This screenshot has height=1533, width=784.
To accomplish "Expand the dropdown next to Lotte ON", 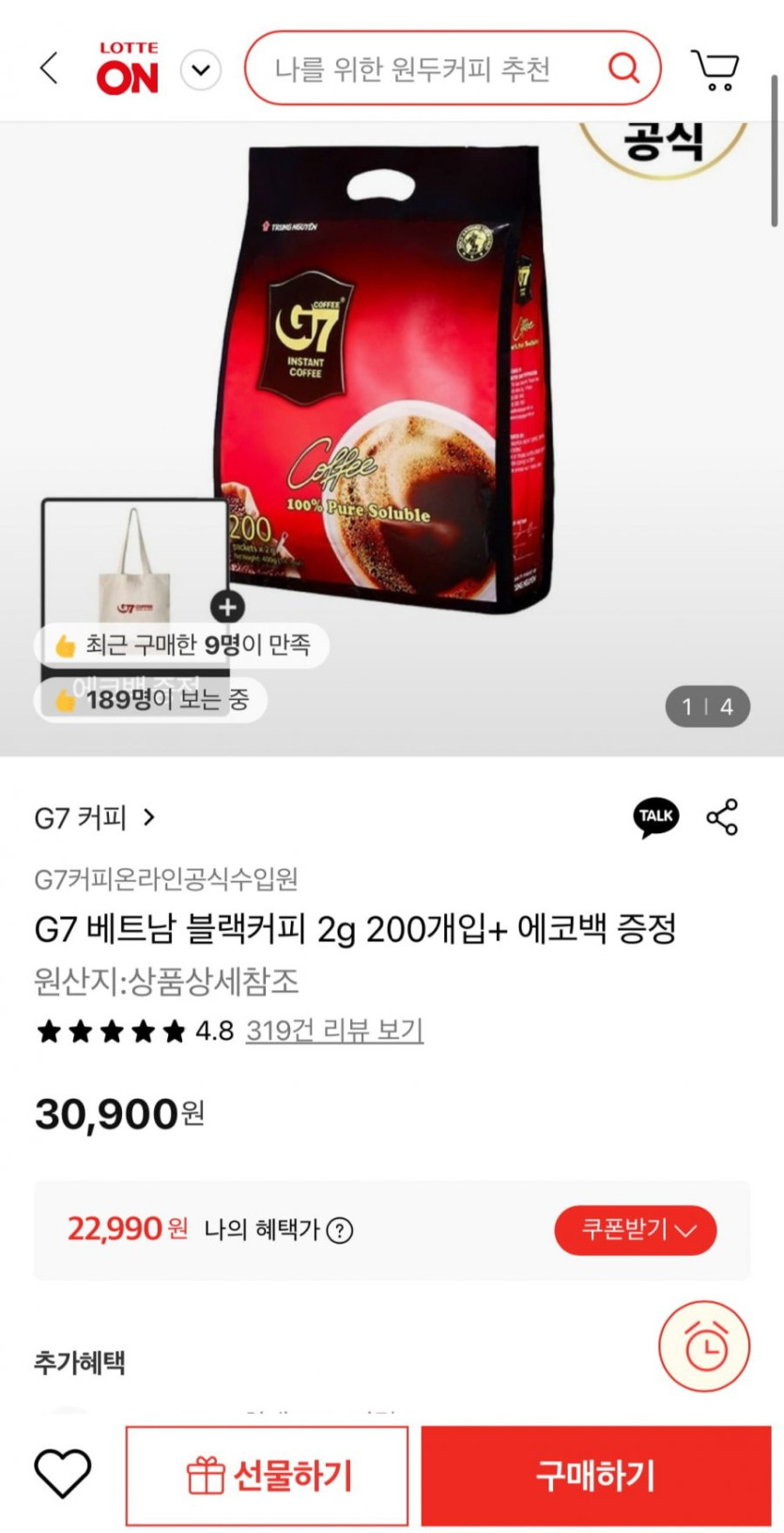I will point(200,70).
